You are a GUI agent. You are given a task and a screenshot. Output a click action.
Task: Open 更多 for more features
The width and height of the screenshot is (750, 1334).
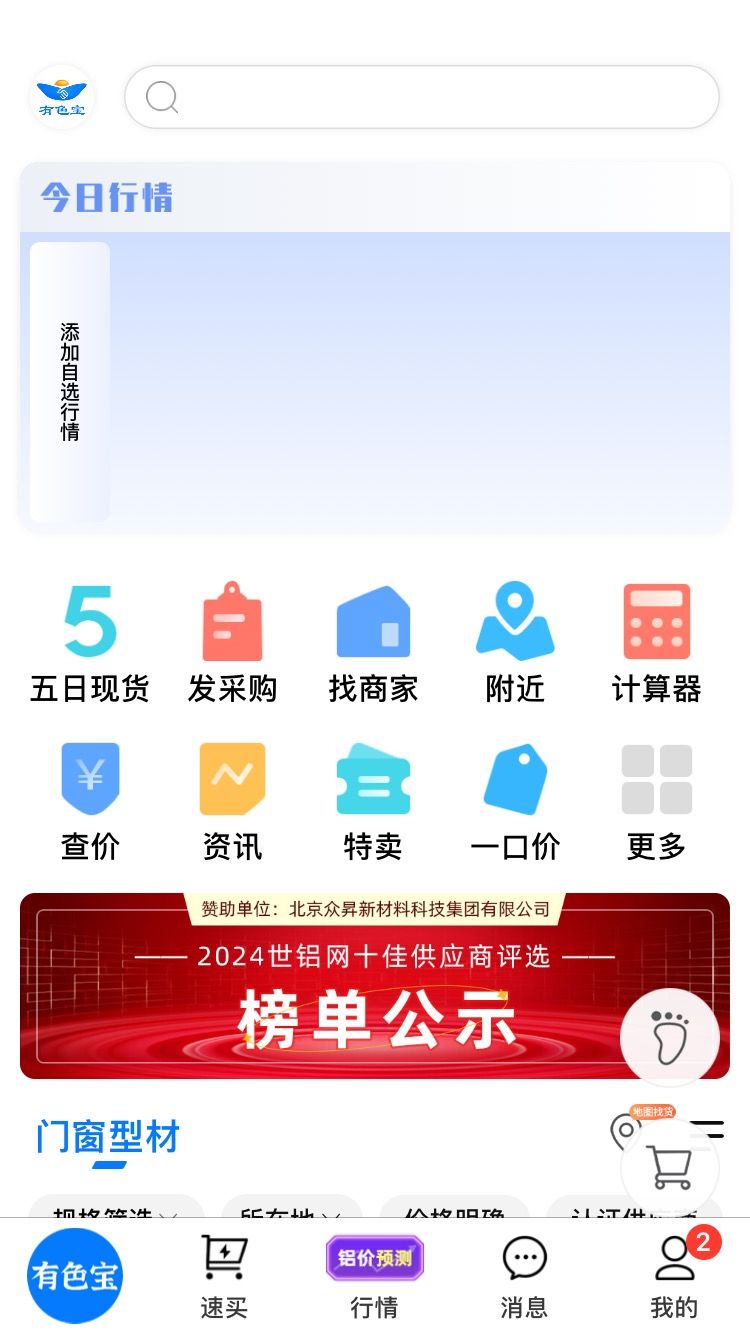(x=656, y=802)
